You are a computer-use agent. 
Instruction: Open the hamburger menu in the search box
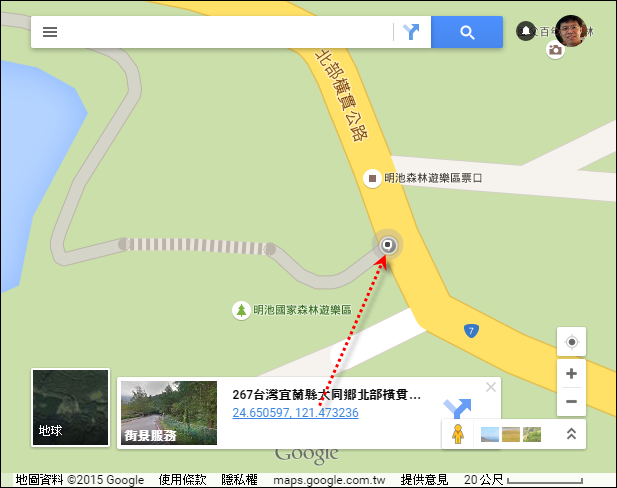pos(50,32)
